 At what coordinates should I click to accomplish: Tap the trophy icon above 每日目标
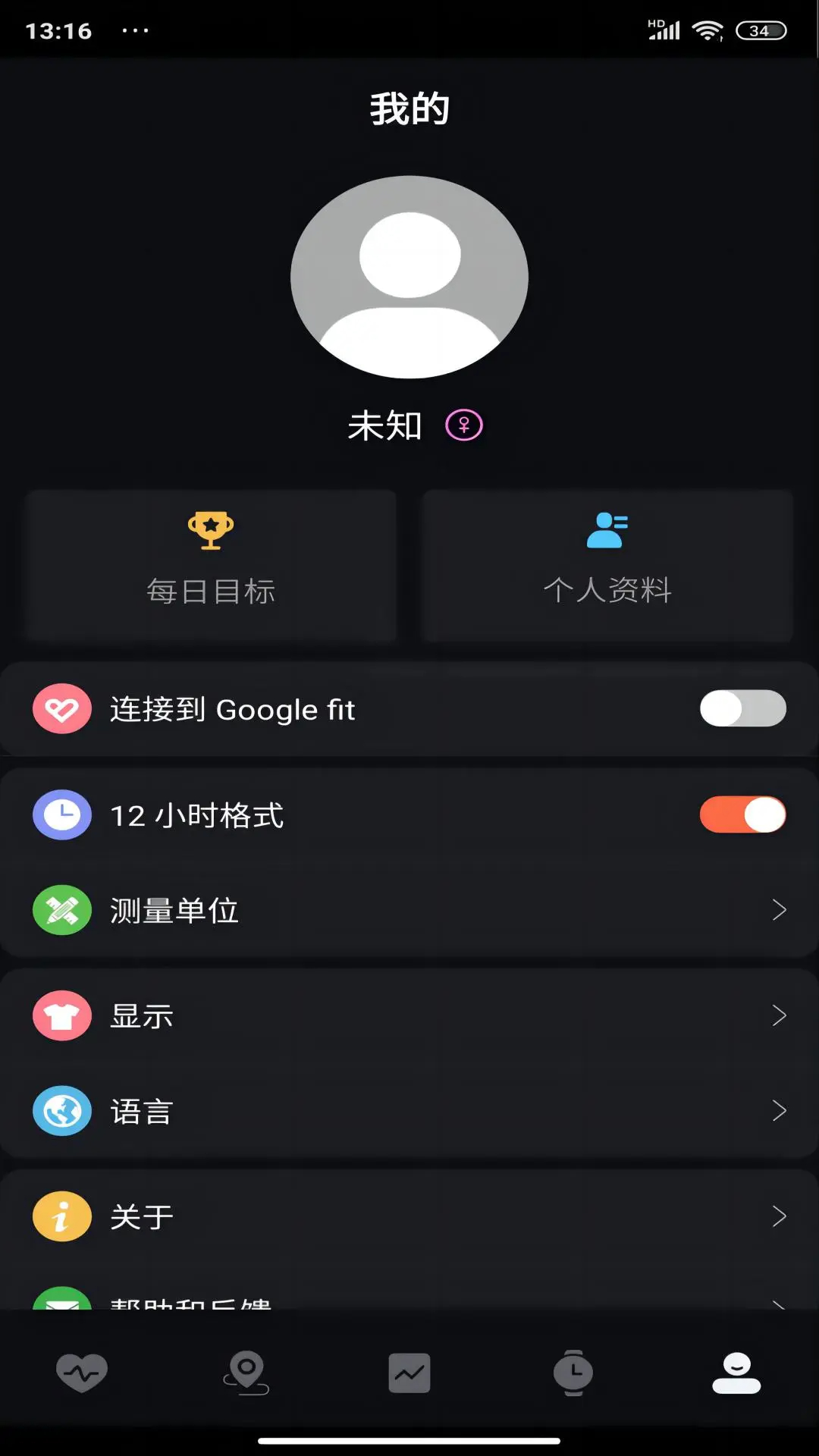click(210, 529)
